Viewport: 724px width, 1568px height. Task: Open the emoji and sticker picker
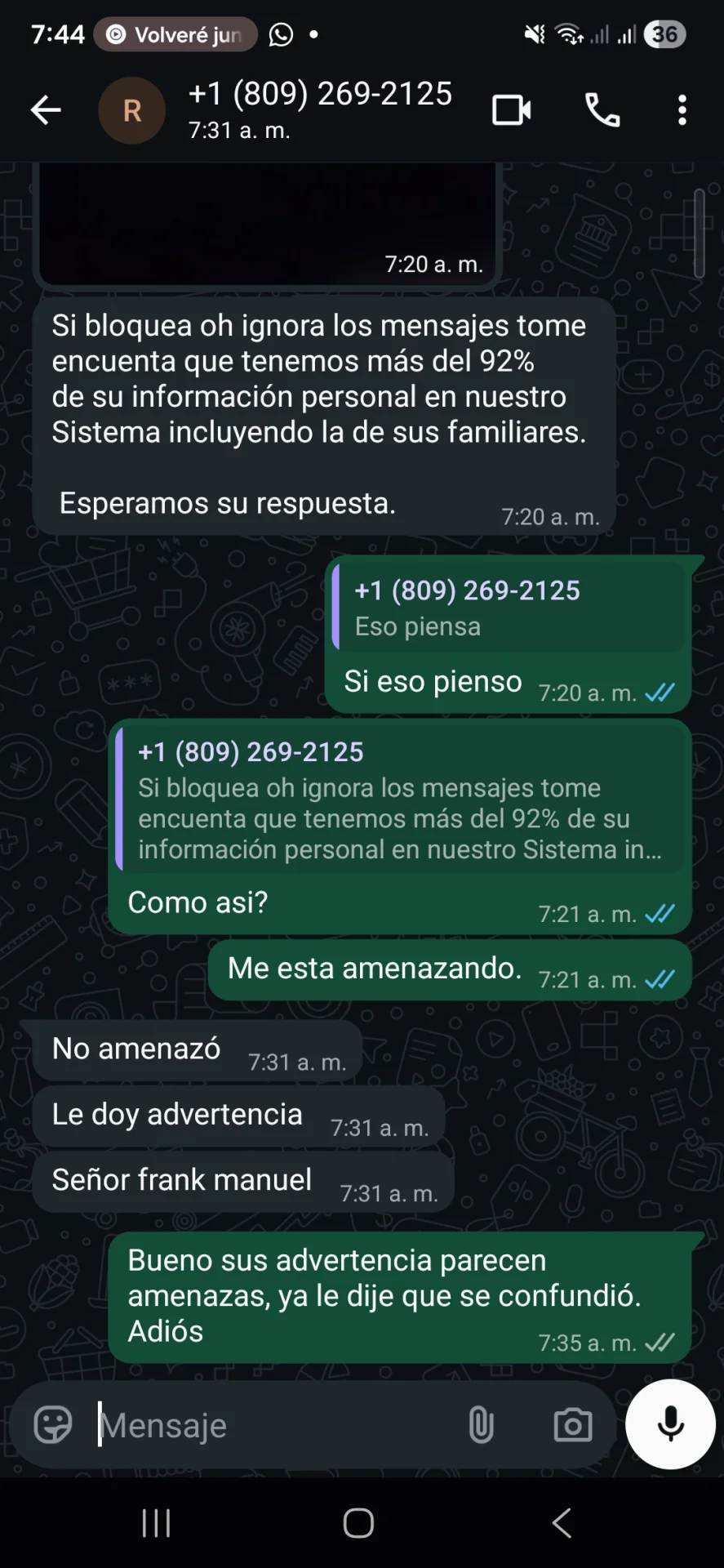coord(53,1425)
